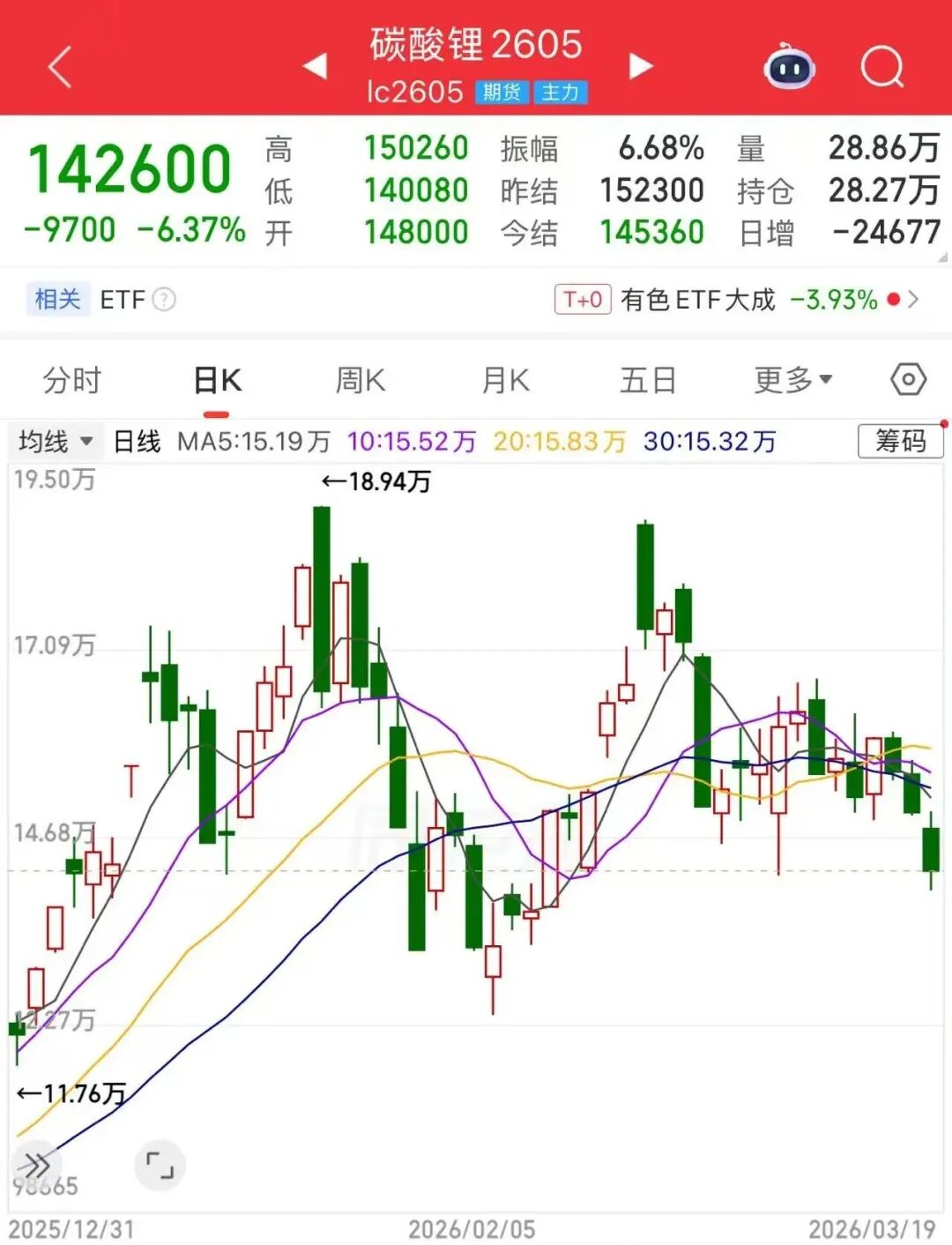
Task: Expand the 更多 period dropdown
Action: pos(792,381)
